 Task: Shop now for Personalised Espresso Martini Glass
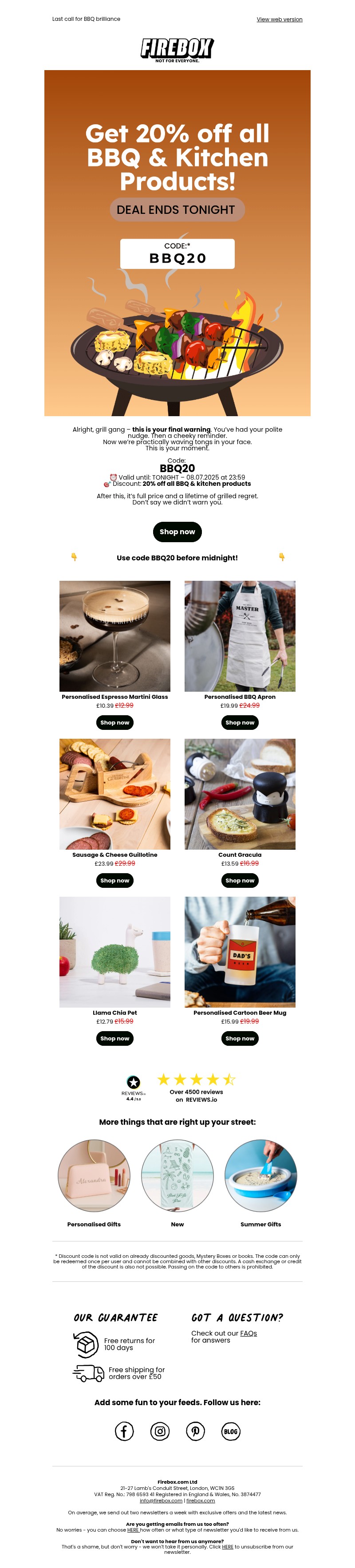click(114, 722)
